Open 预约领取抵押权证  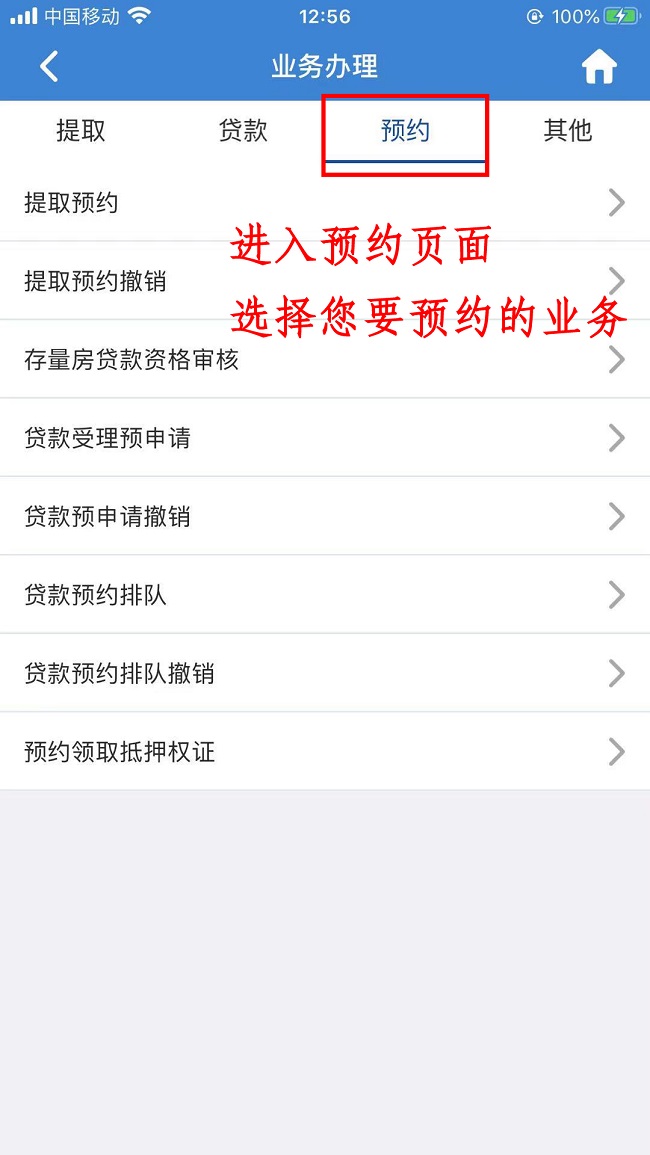point(324,752)
